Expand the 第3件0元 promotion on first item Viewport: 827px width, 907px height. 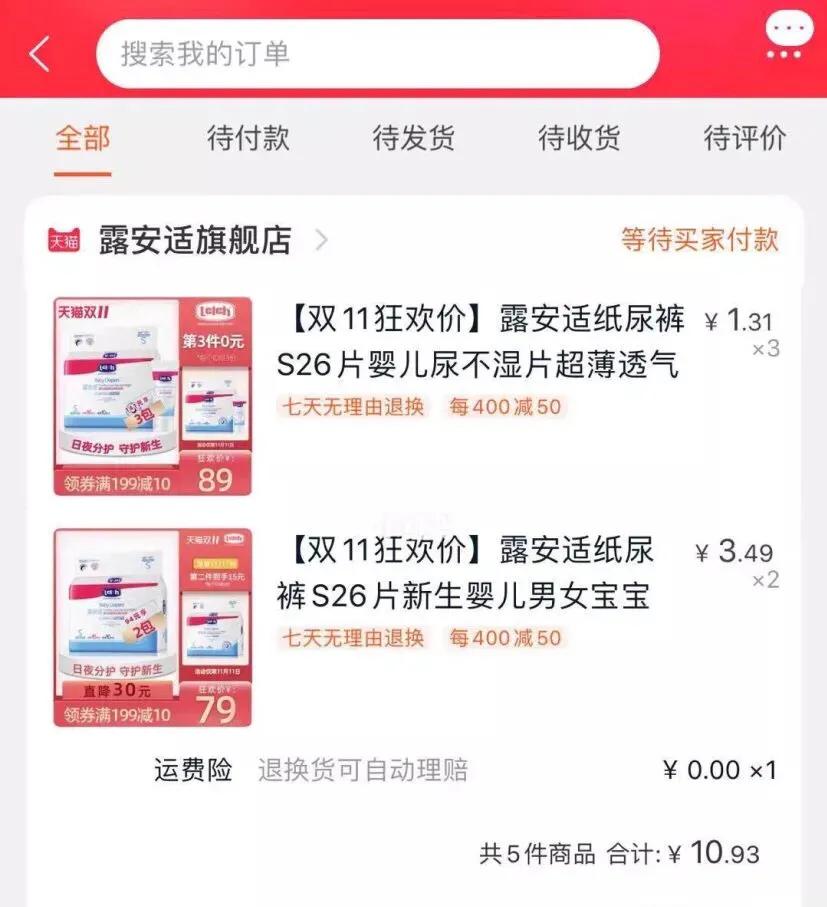[x=215, y=341]
